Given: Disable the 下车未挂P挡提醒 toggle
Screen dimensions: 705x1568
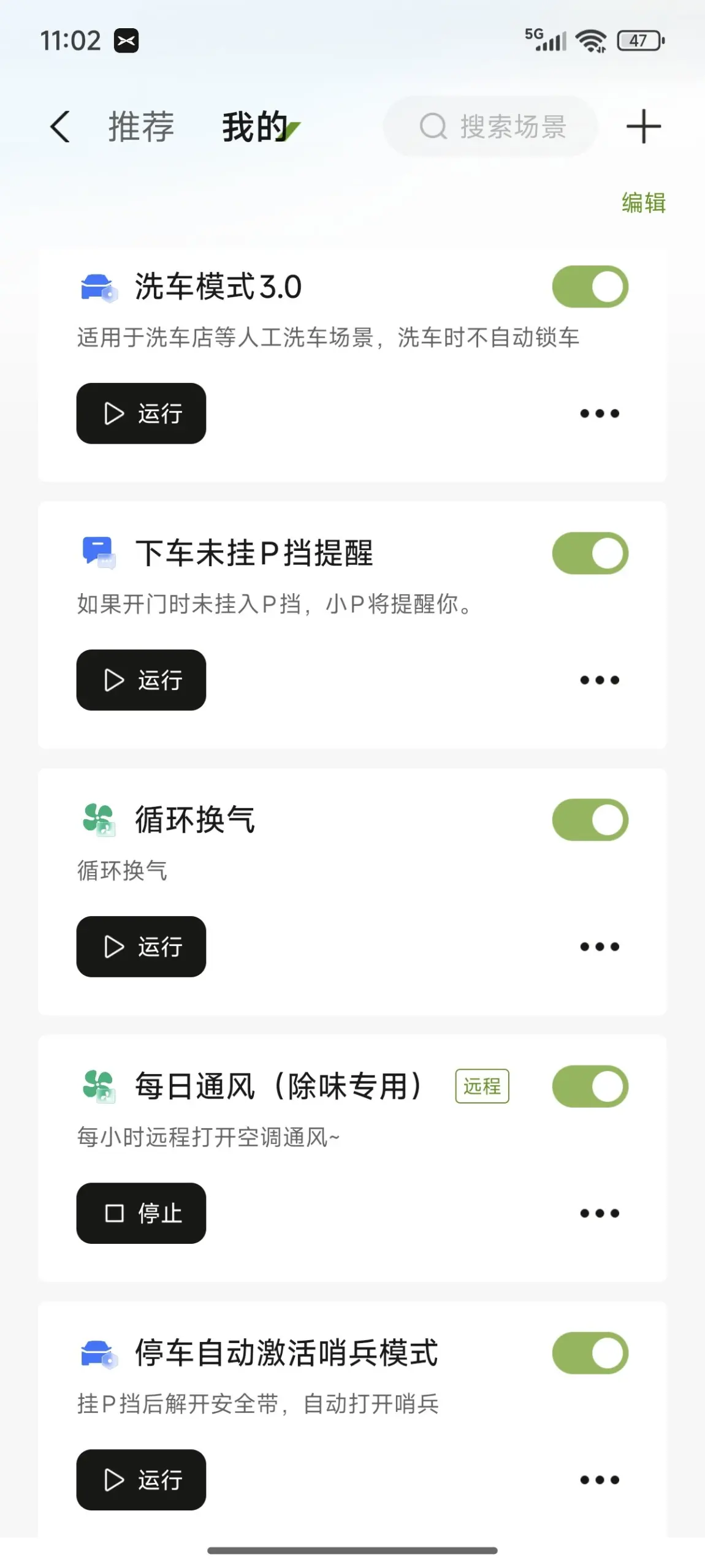Looking at the screenshot, I should (x=590, y=553).
